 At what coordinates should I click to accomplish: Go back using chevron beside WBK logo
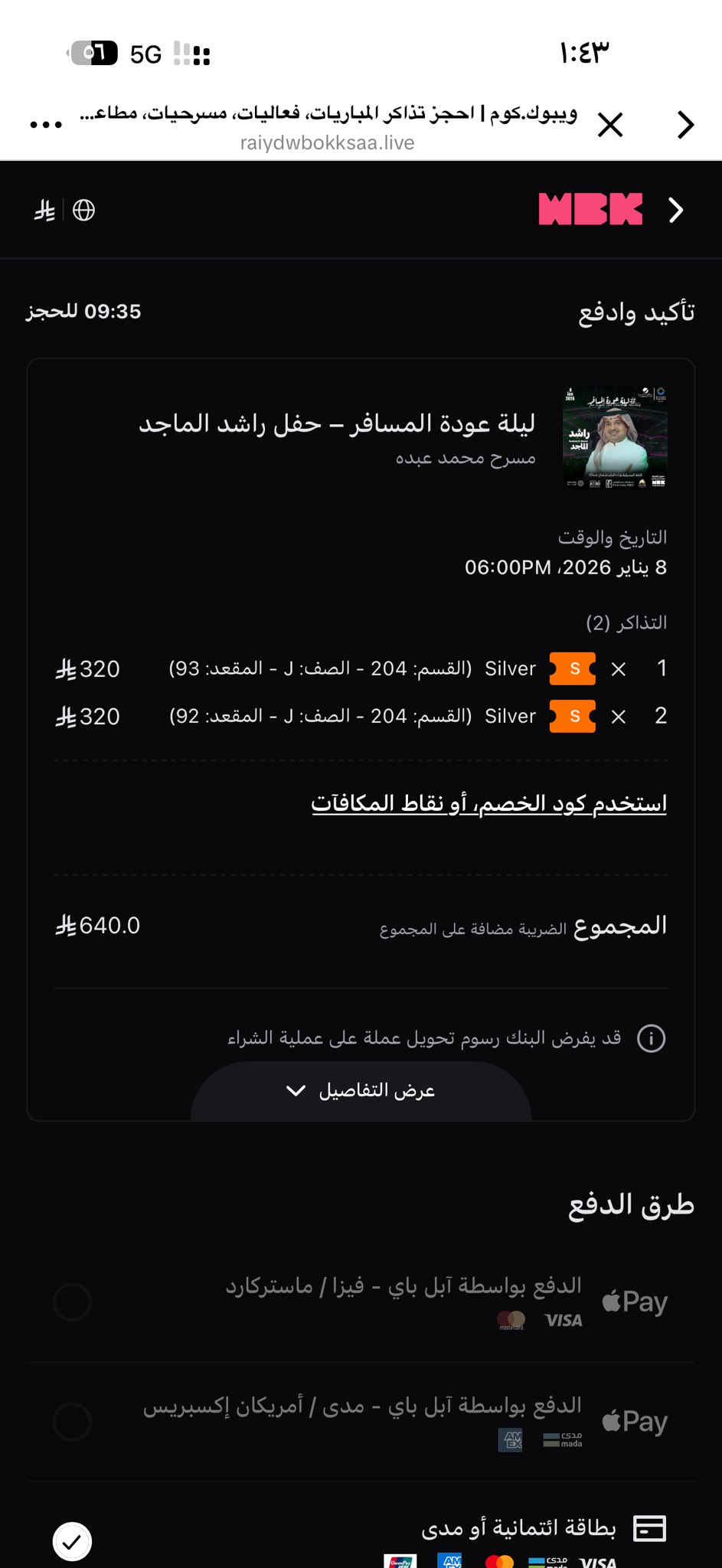(x=675, y=210)
